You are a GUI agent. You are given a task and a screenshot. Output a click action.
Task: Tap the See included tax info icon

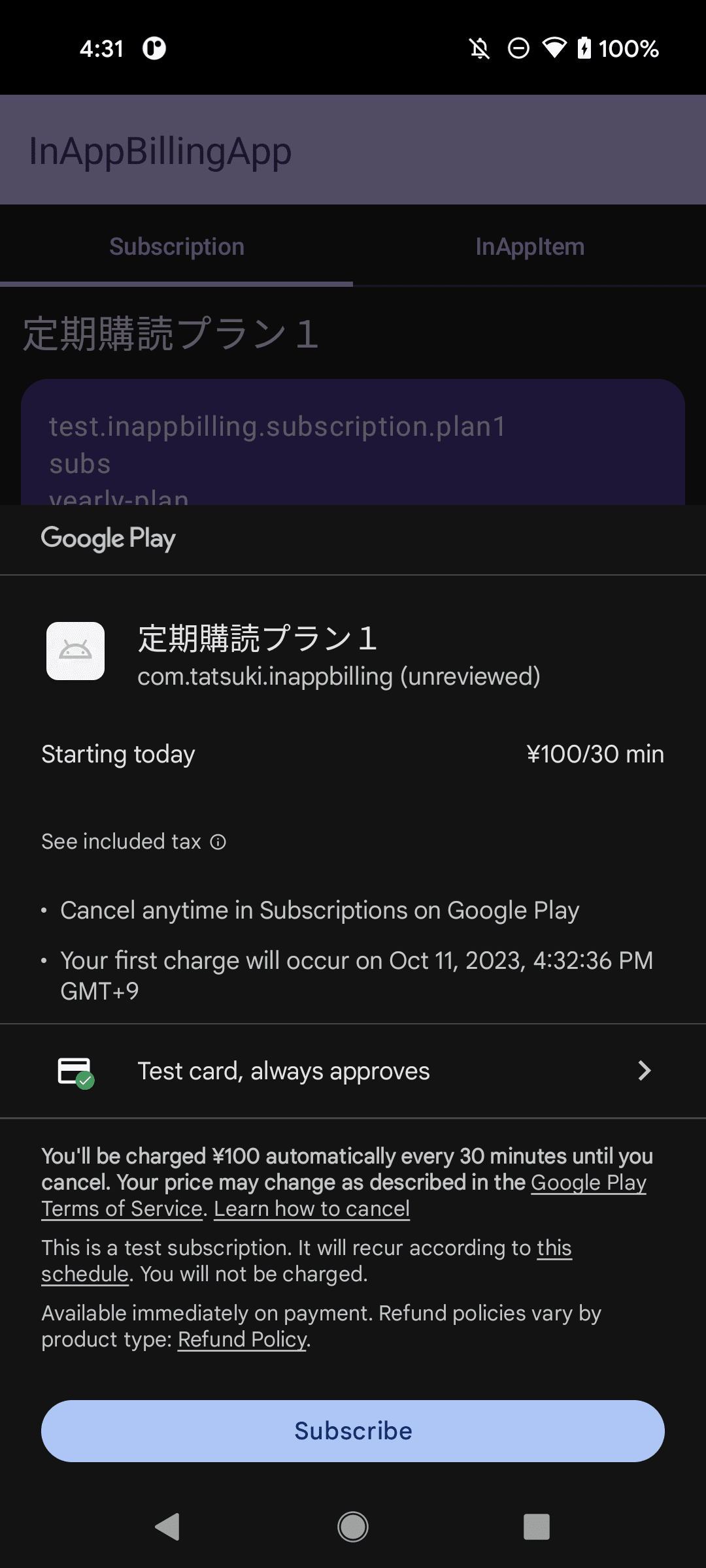tap(218, 842)
